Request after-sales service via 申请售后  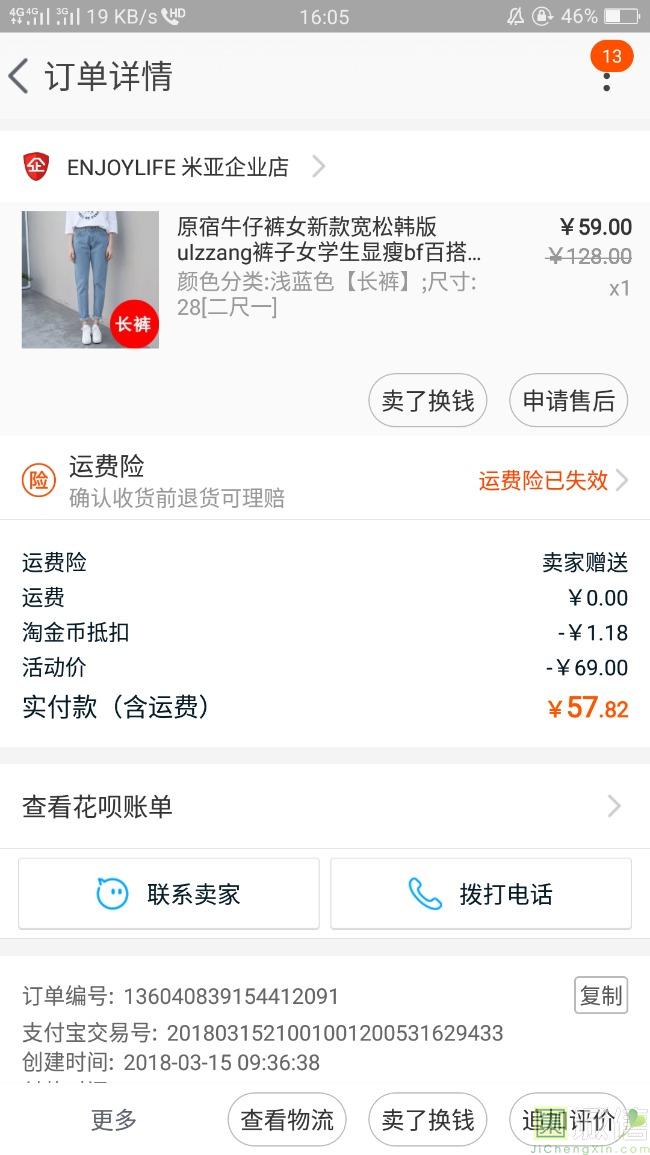(568, 401)
